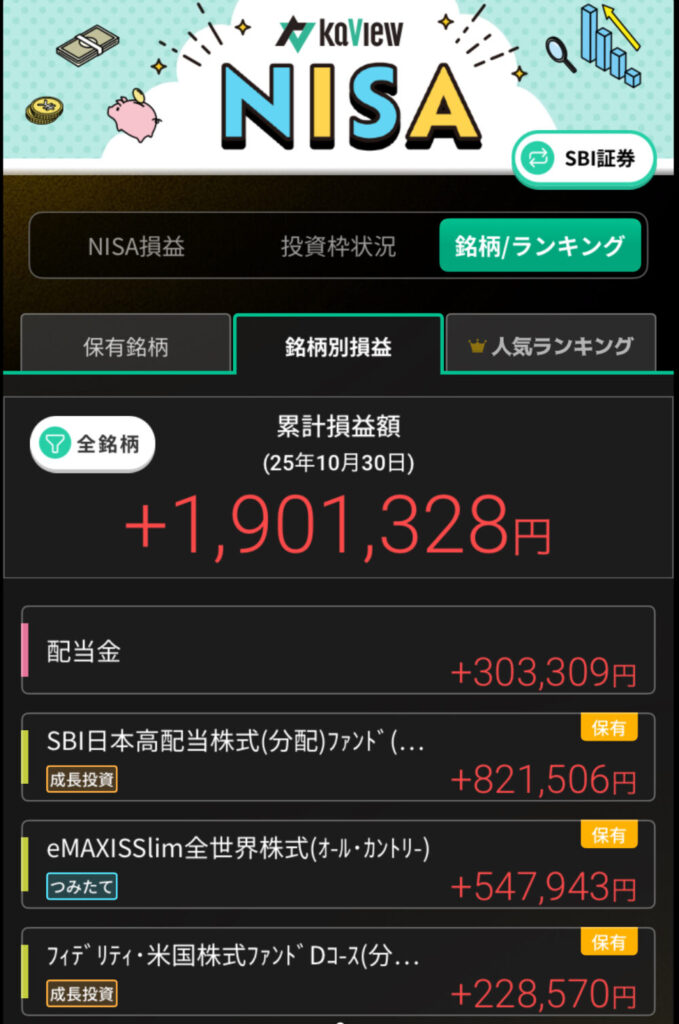Open フィデリティ・米国株式ファンド row
679x1024 pixels.
point(338,970)
